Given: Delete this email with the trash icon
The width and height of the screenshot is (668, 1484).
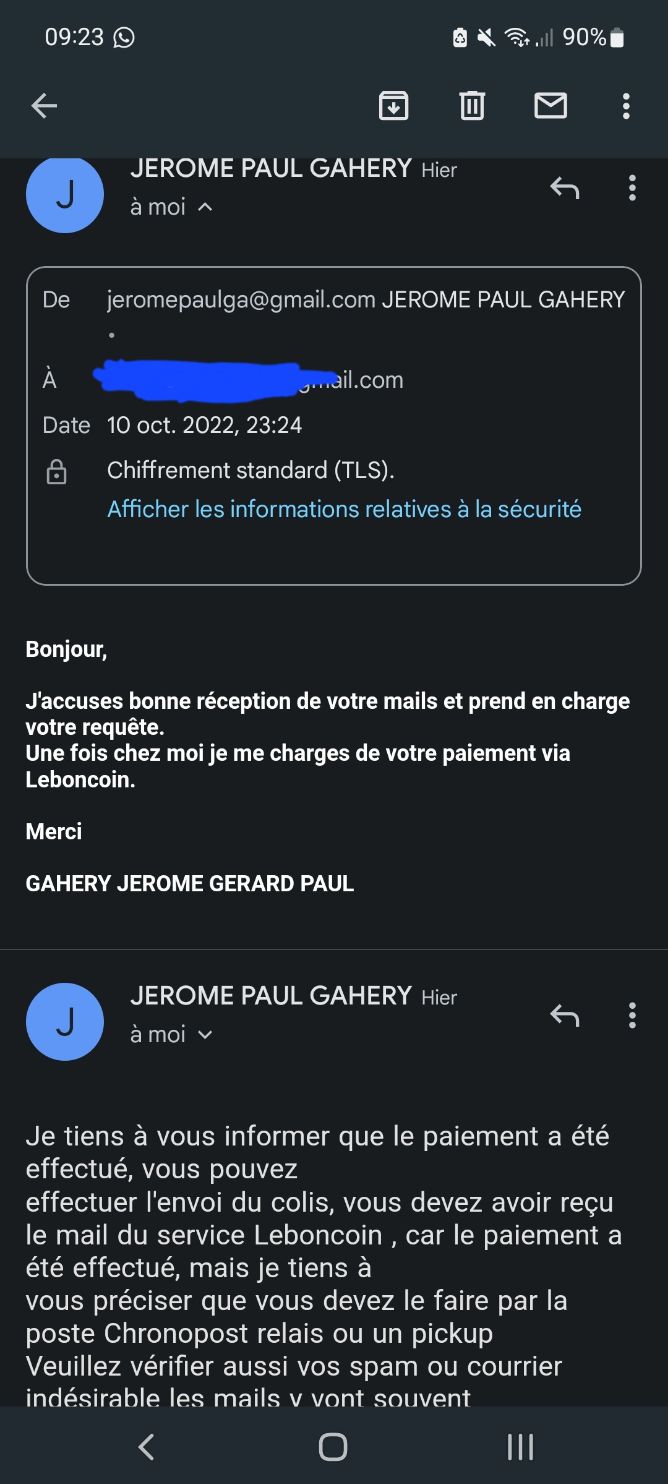Looking at the screenshot, I should (x=472, y=105).
